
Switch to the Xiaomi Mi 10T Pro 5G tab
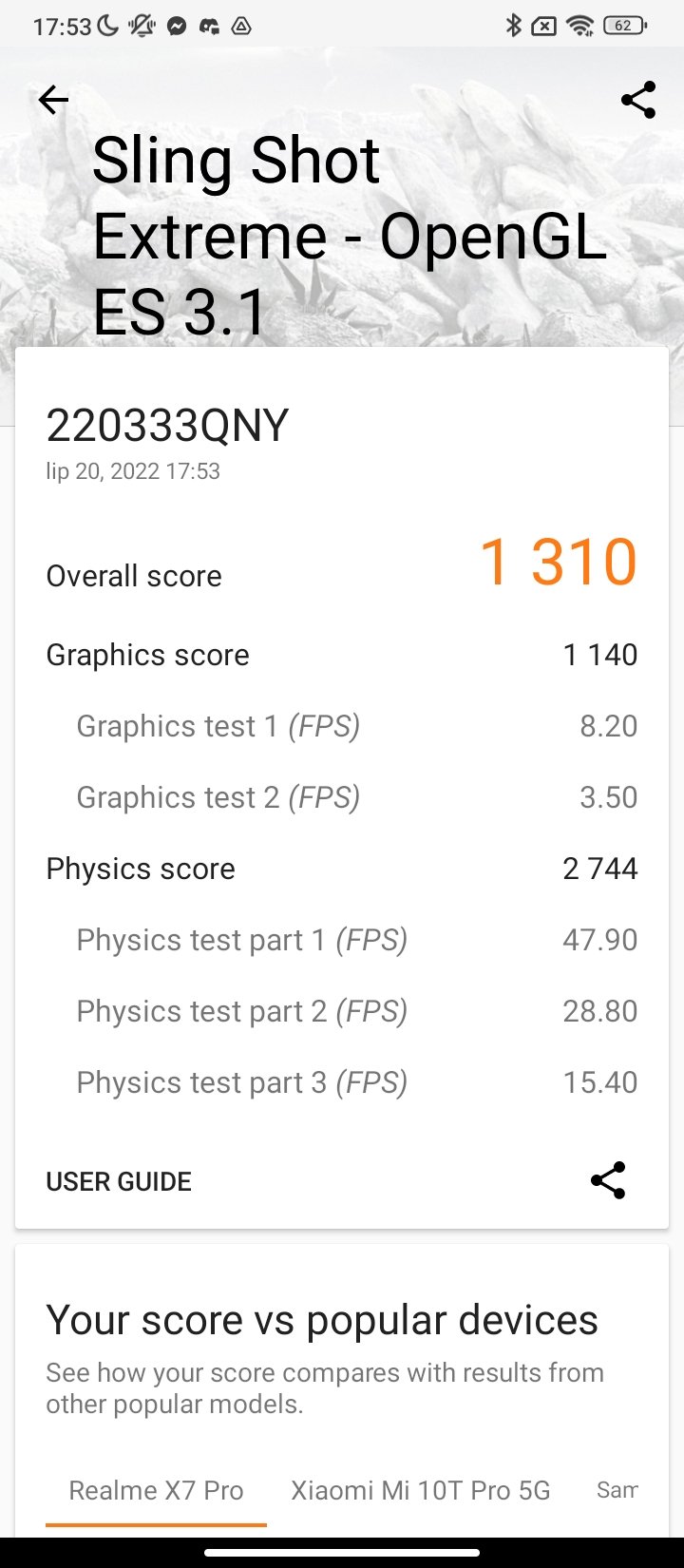(421, 1490)
